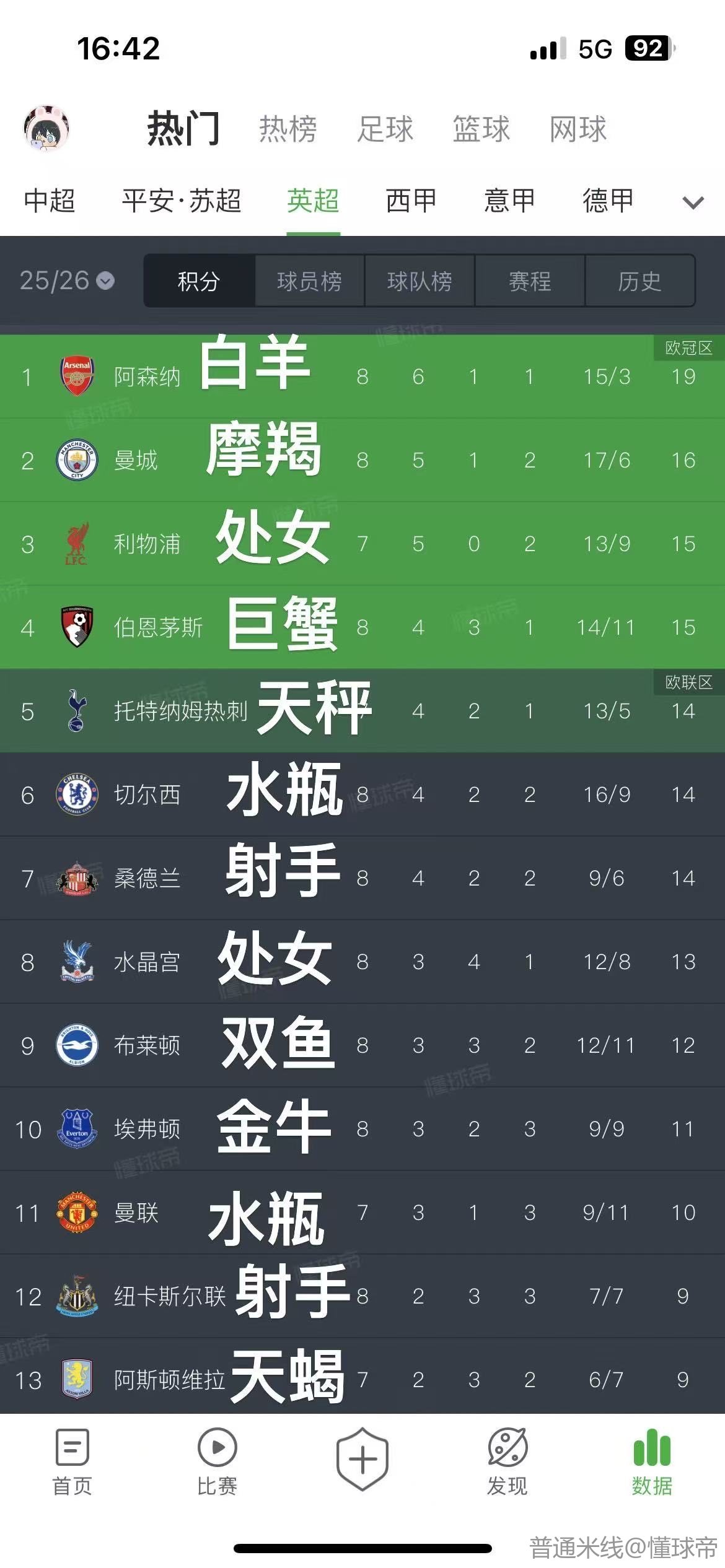Open the 阿森纳 team row
The width and height of the screenshot is (725, 1568).
tap(146, 377)
